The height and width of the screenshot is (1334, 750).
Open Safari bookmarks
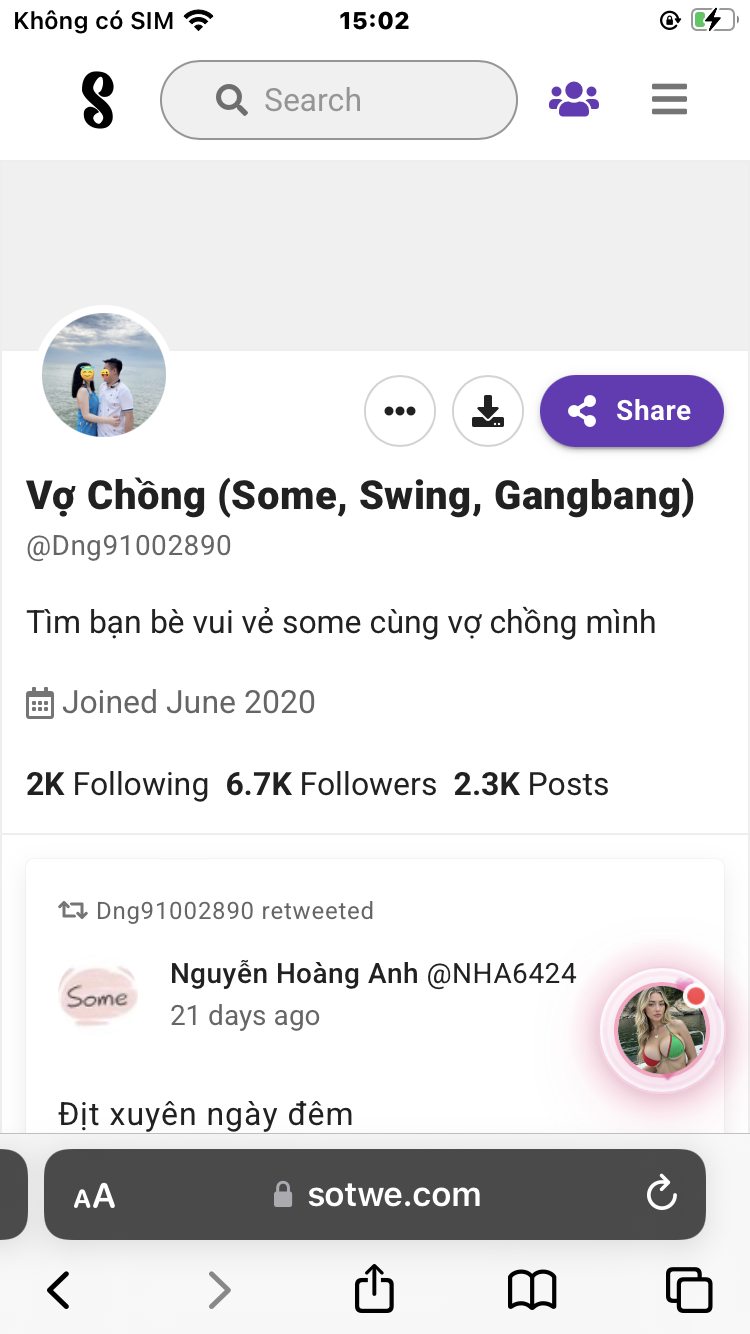[531, 1290]
